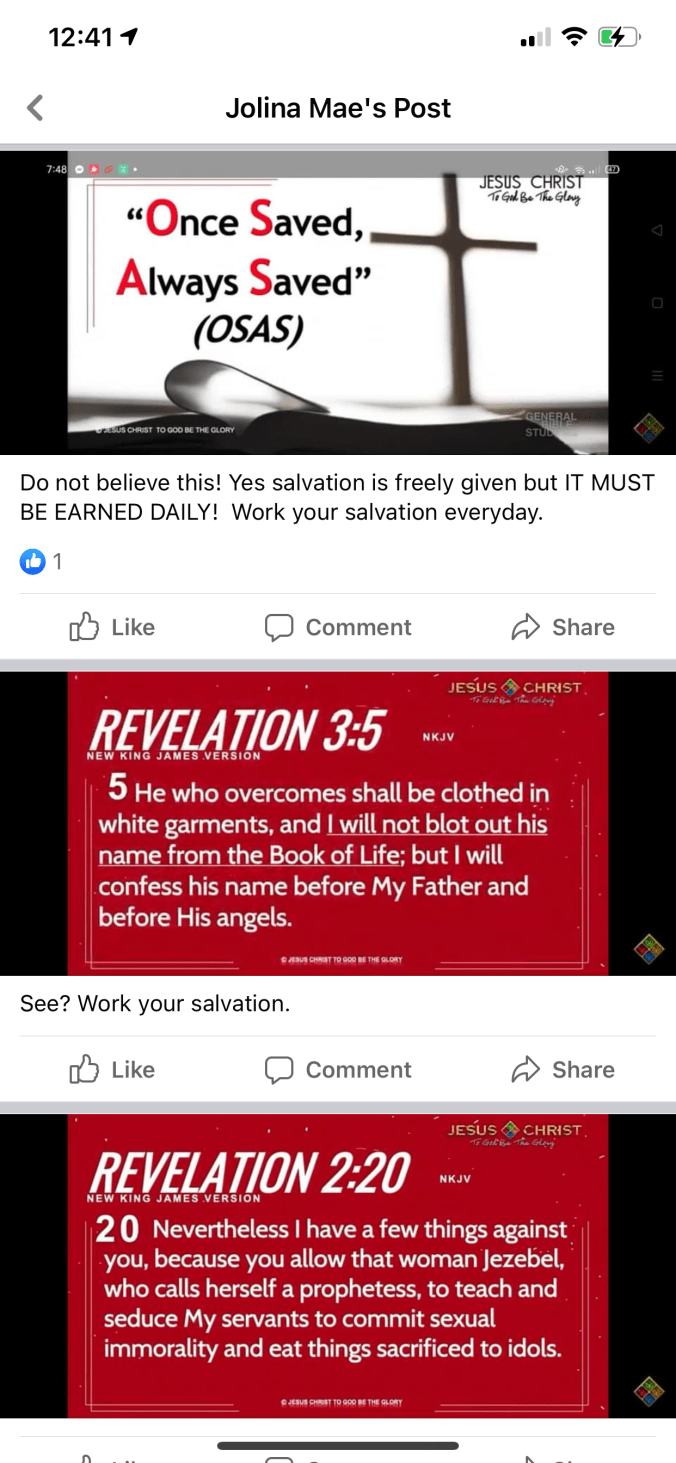Share the Once Saved, Always Saved photo

point(563,627)
